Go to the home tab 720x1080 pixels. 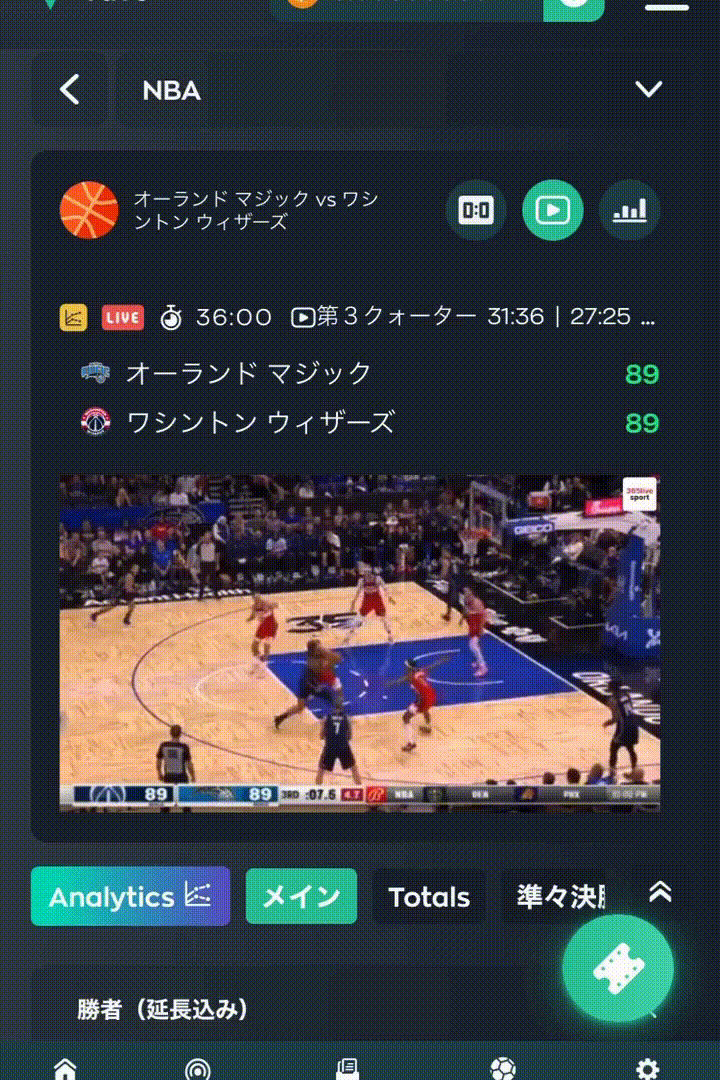65,1068
